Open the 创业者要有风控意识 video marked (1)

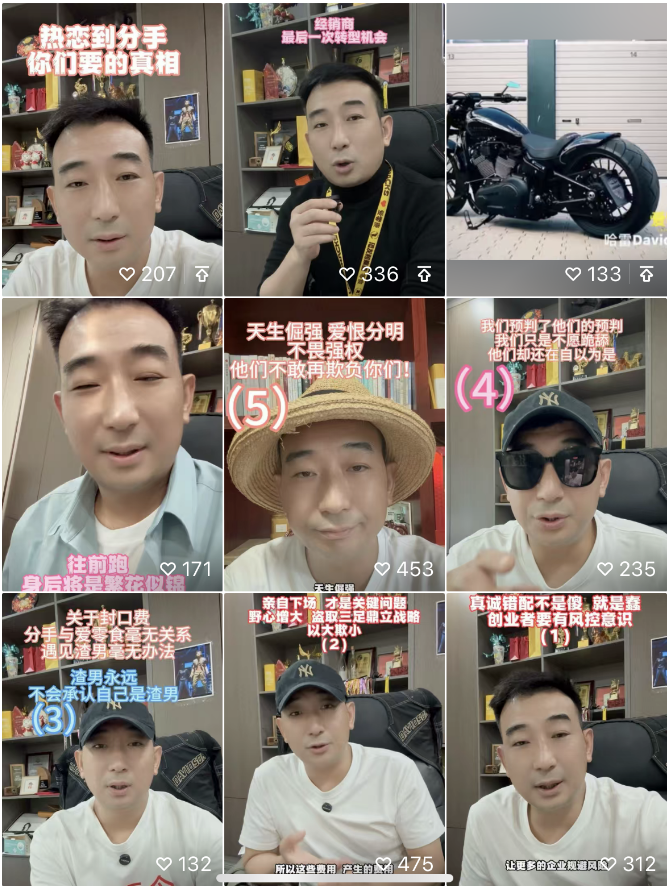[556, 738]
